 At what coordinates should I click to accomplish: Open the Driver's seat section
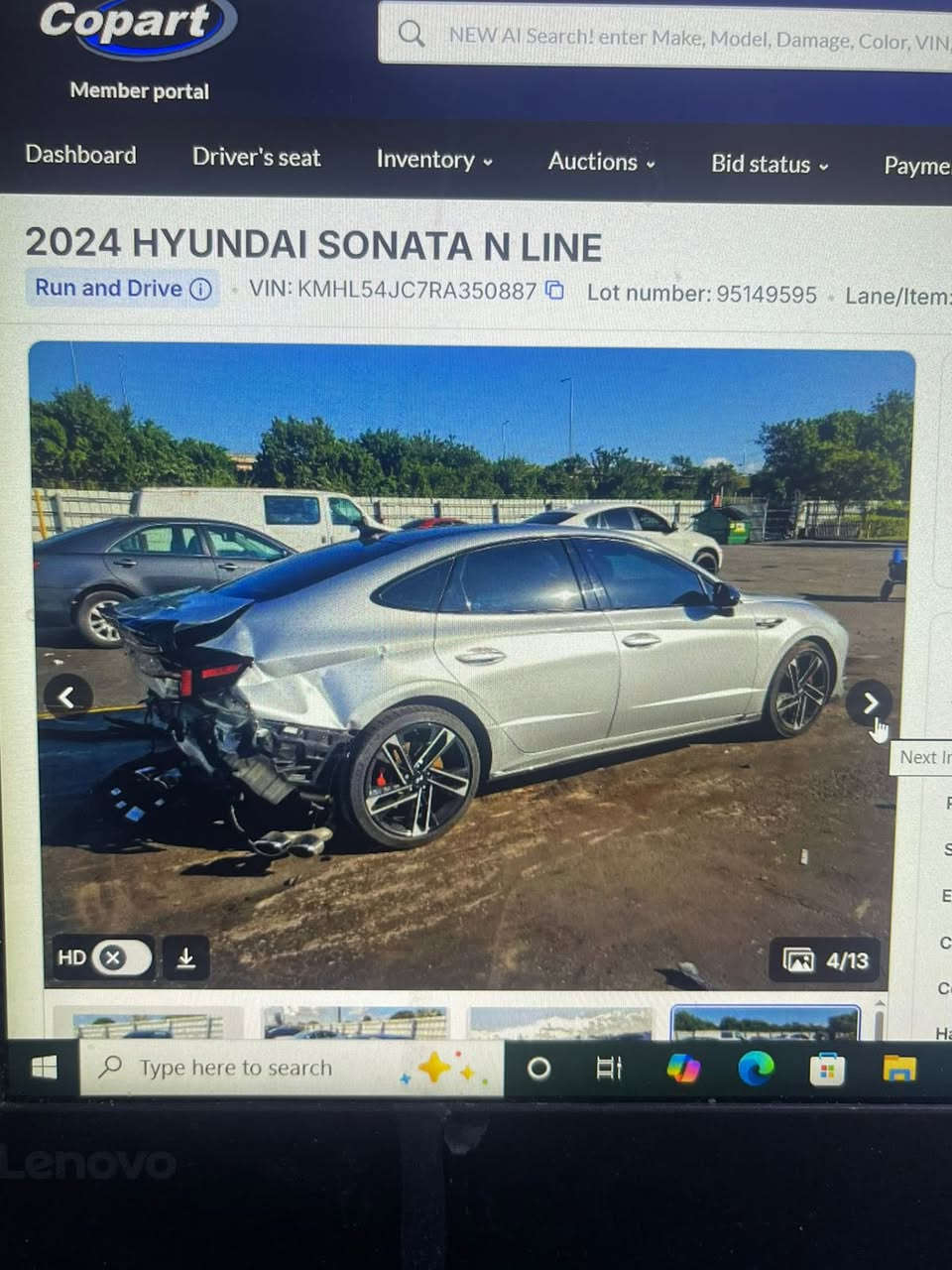click(x=256, y=158)
